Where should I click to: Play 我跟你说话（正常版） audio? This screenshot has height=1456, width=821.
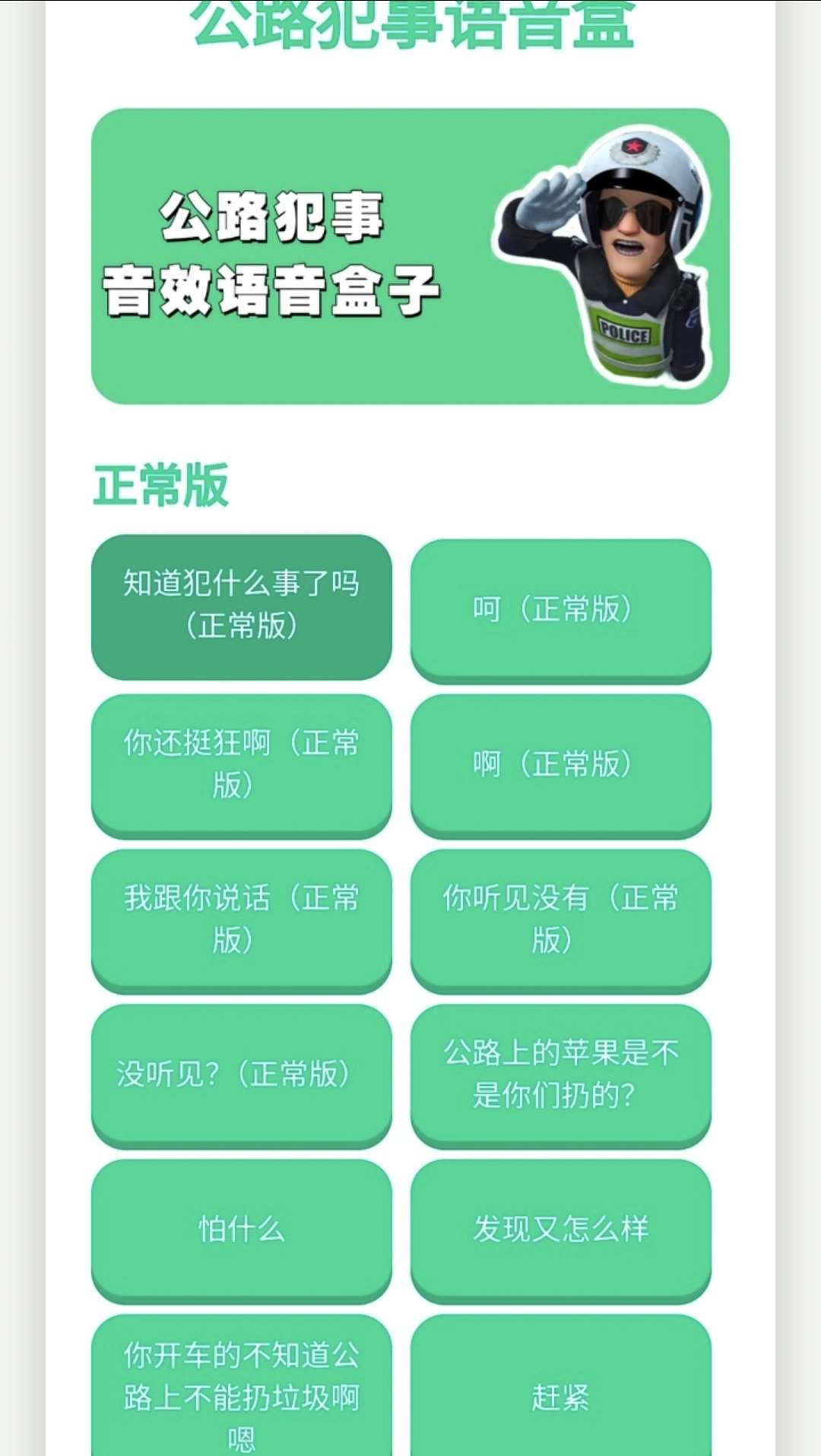pyautogui.click(x=241, y=919)
